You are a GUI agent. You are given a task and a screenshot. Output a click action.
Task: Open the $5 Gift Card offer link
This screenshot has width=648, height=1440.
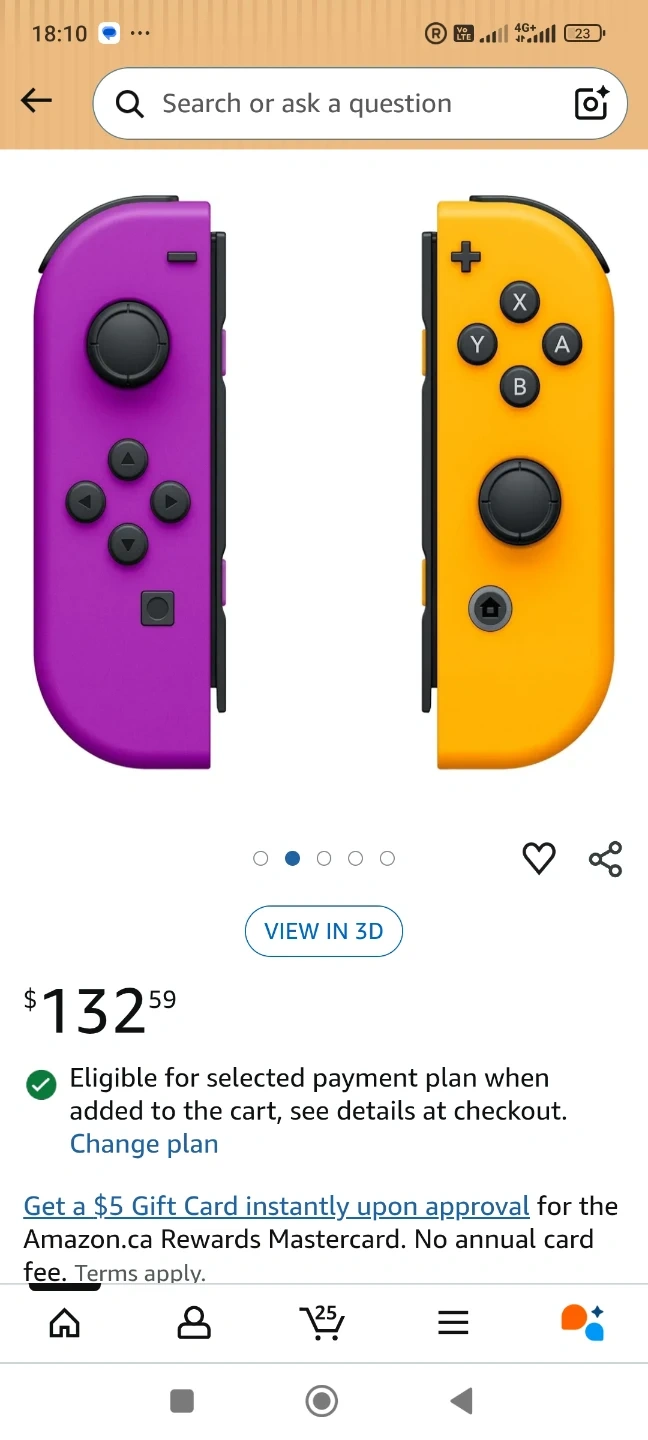click(x=276, y=1206)
